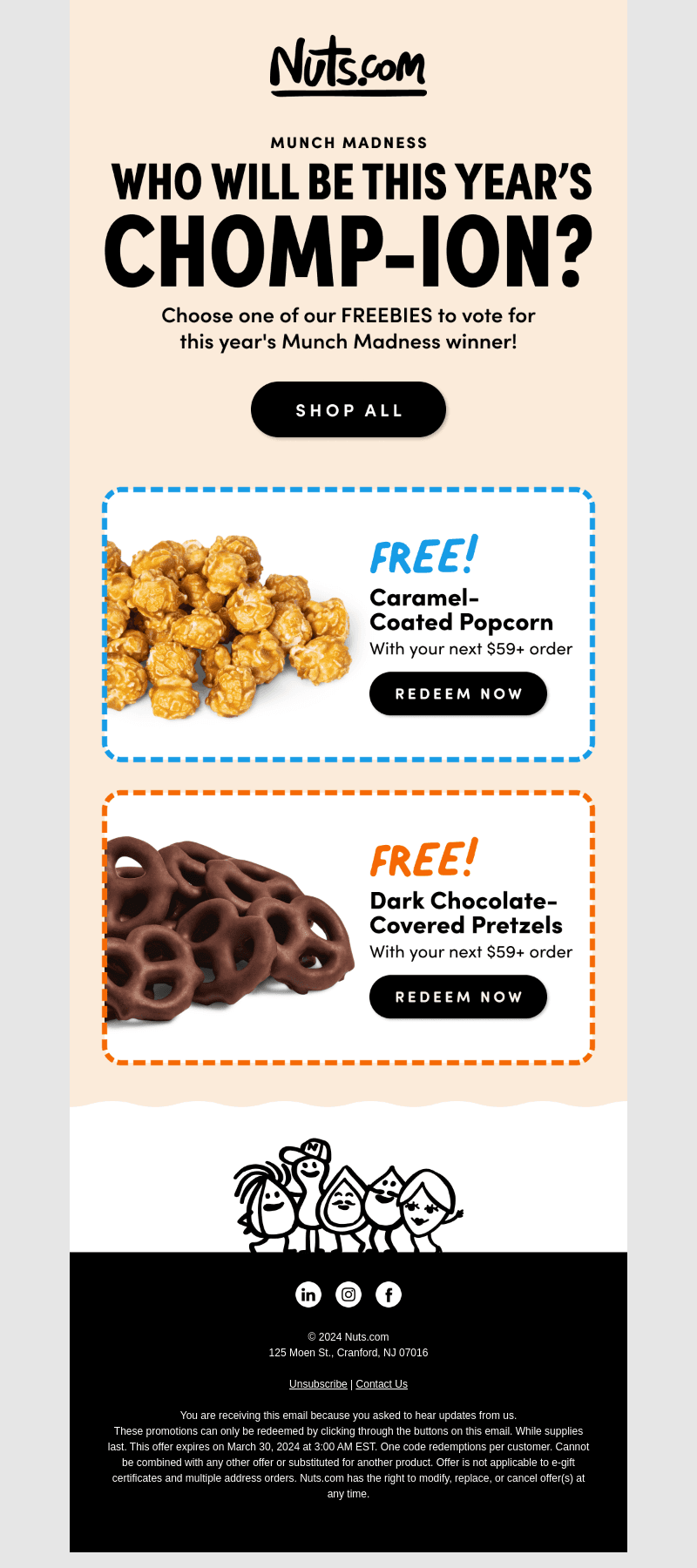The height and width of the screenshot is (1568, 697).
Task: Open the Instagram icon in footer
Action: point(348,1294)
